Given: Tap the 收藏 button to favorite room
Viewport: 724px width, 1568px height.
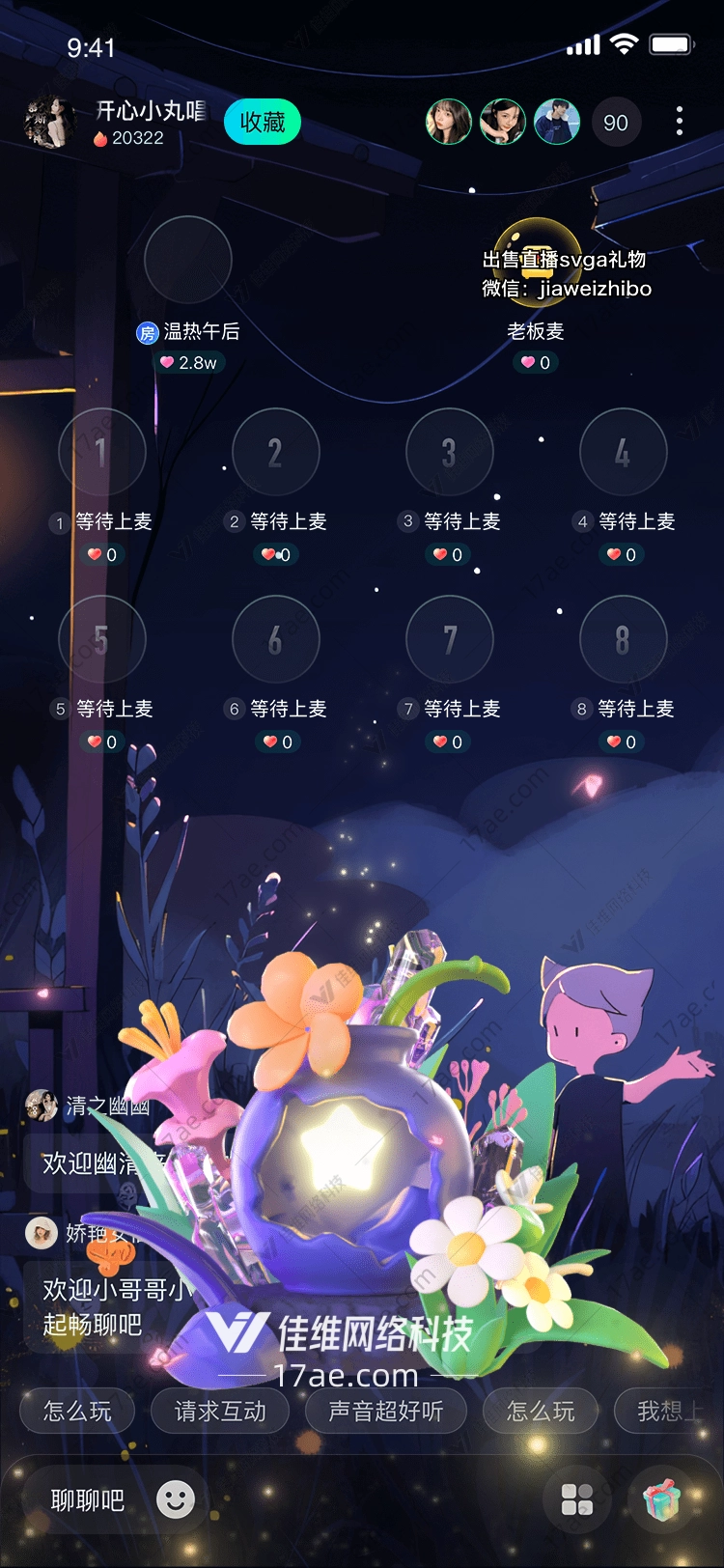Looking at the screenshot, I should pos(263,123).
